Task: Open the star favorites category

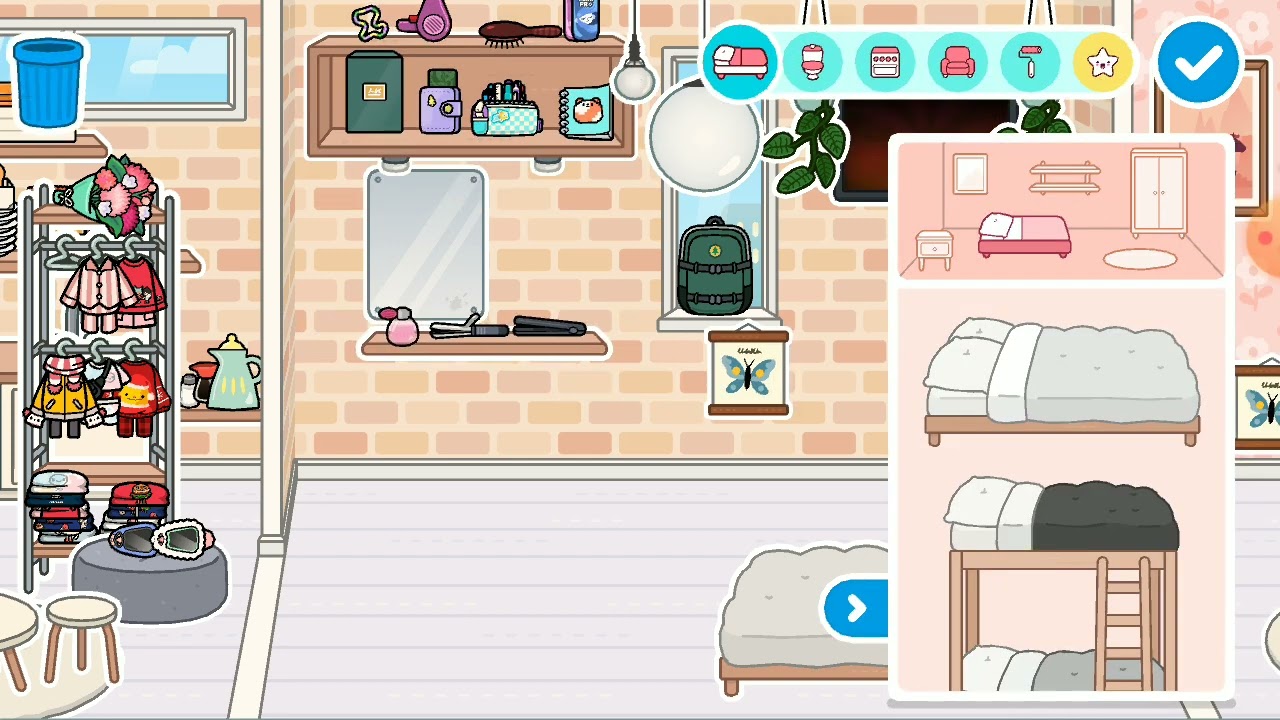Action: (1103, 63)
